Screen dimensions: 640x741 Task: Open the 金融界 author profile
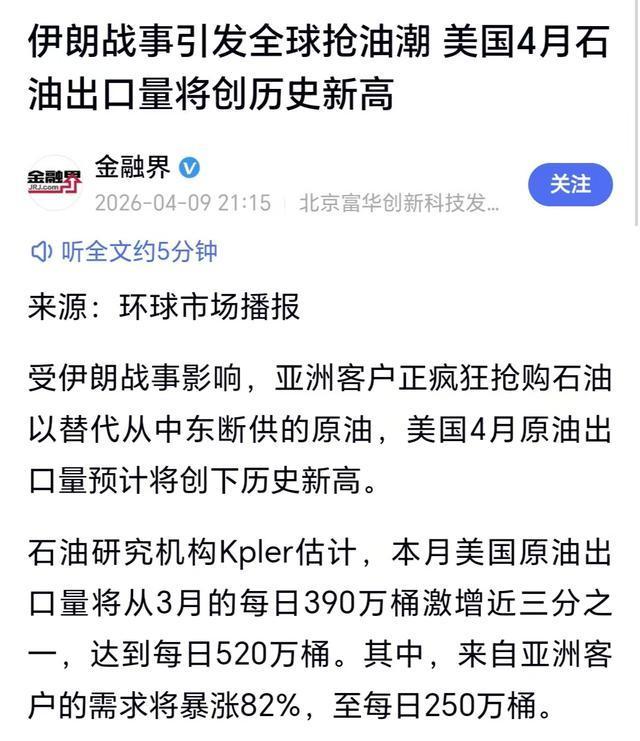[133, 167]
